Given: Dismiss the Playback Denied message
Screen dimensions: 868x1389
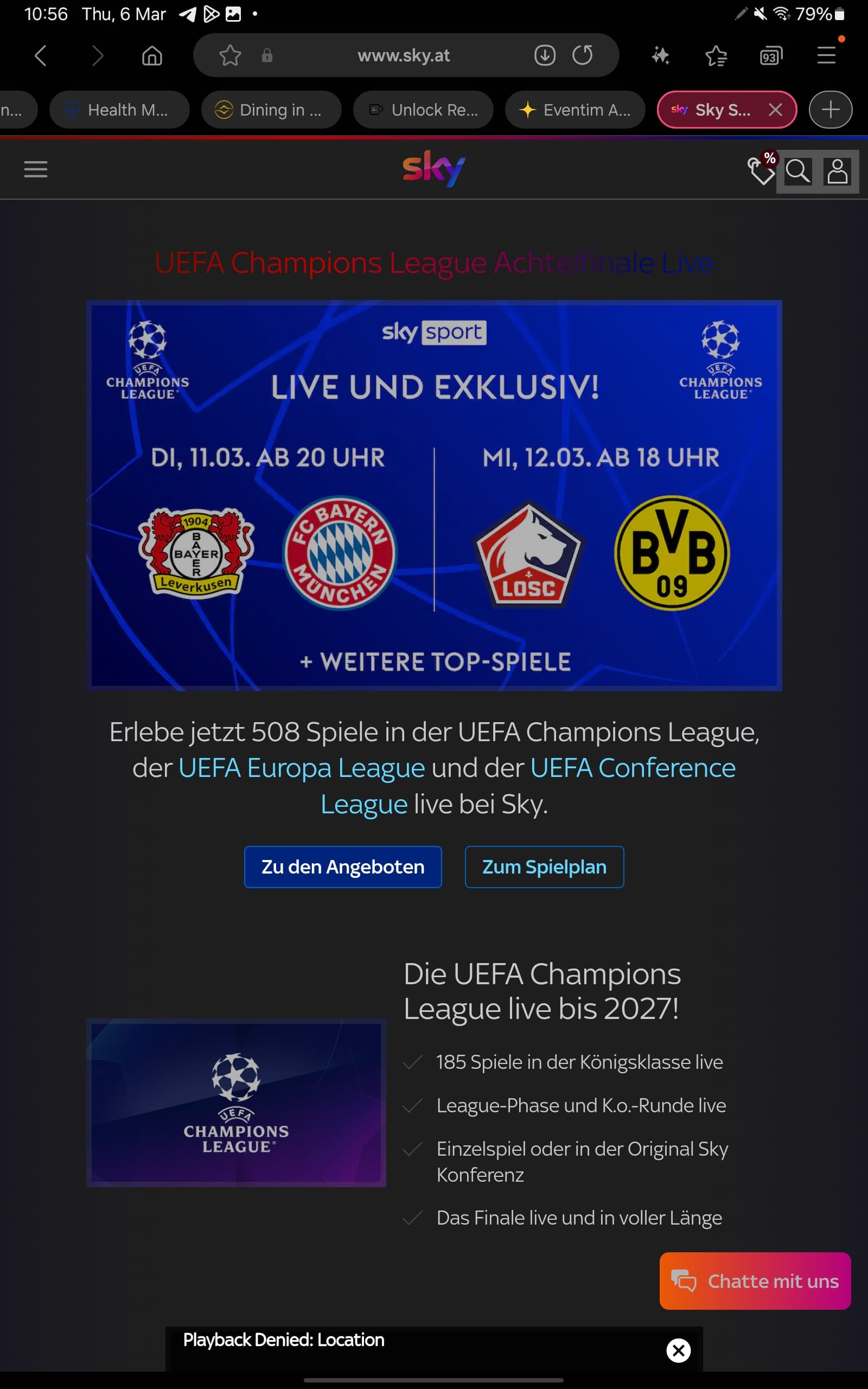Looking at the screenshot, I should click(x=678, y=1350).
